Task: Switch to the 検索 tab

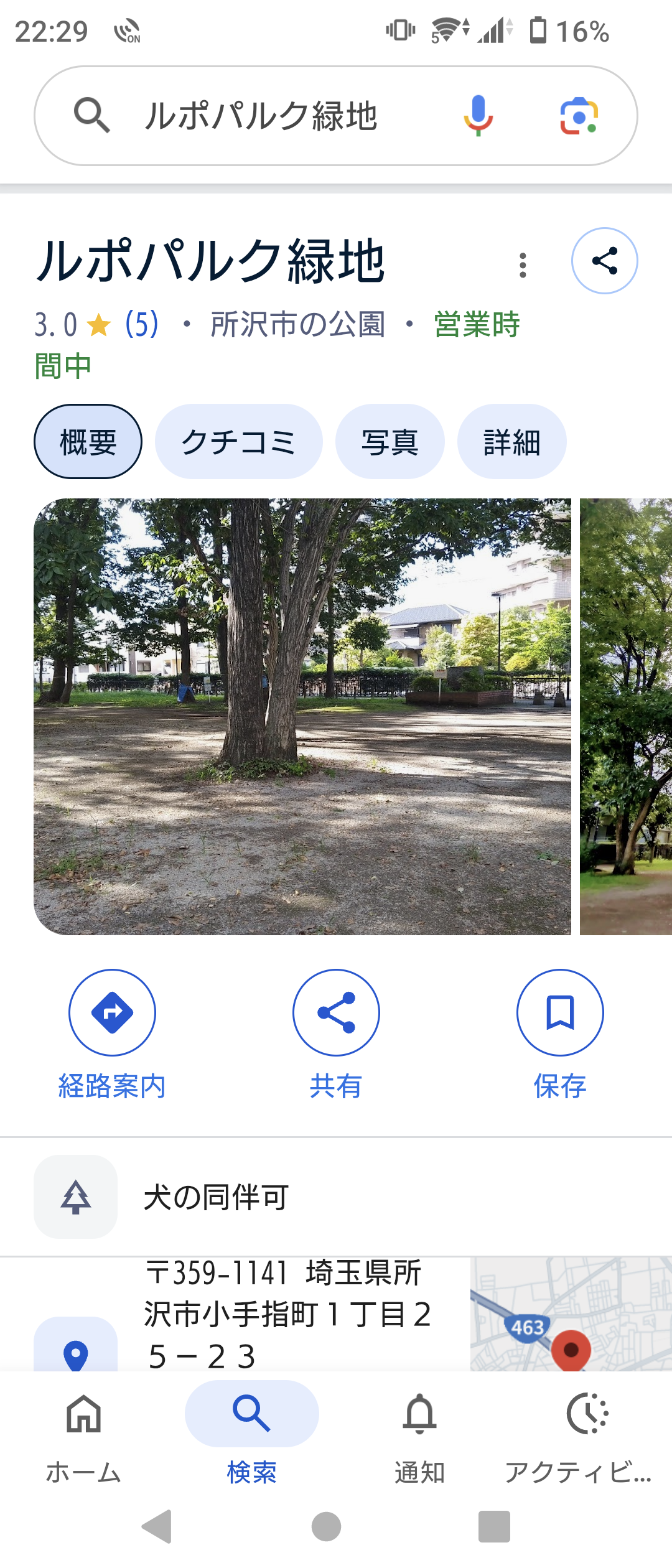Action: (251, 1436)
